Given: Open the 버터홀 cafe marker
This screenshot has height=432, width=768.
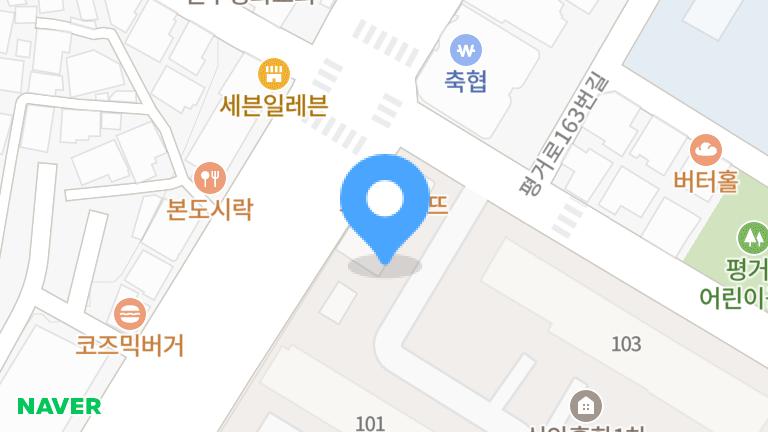Looking at the screenshot, I should coord(706,152).
